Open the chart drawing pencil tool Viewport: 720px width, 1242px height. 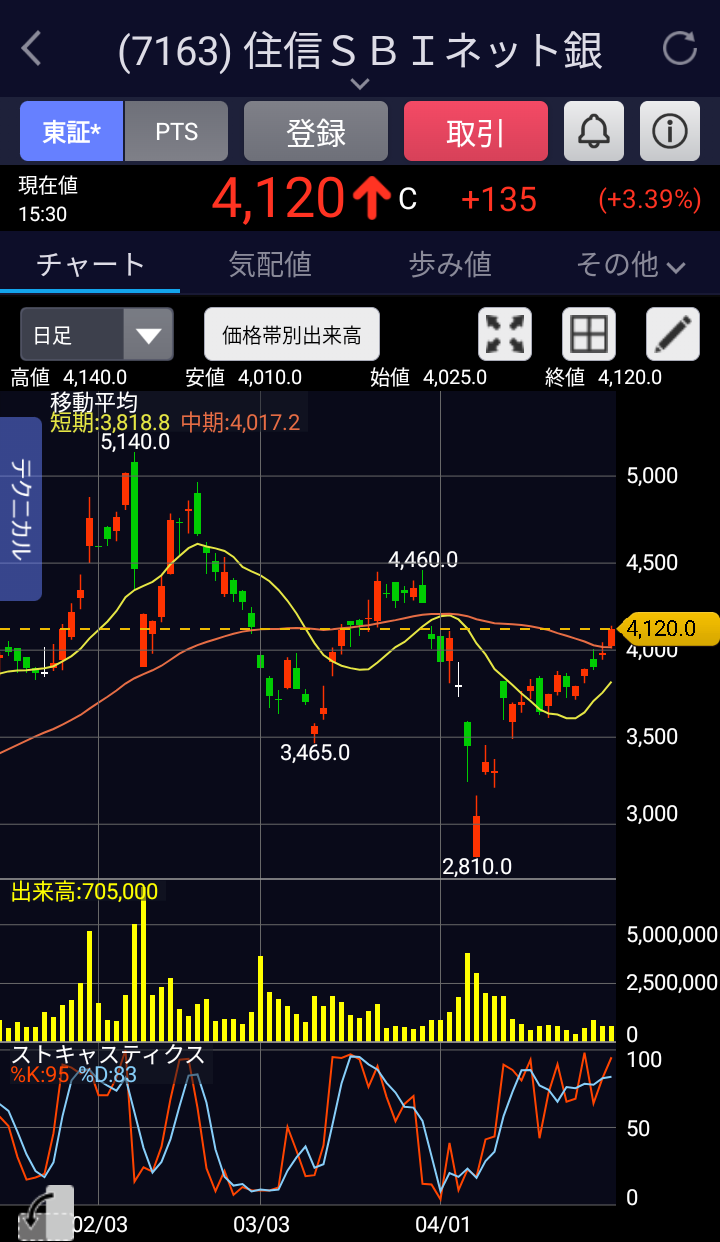coord(673,334)
